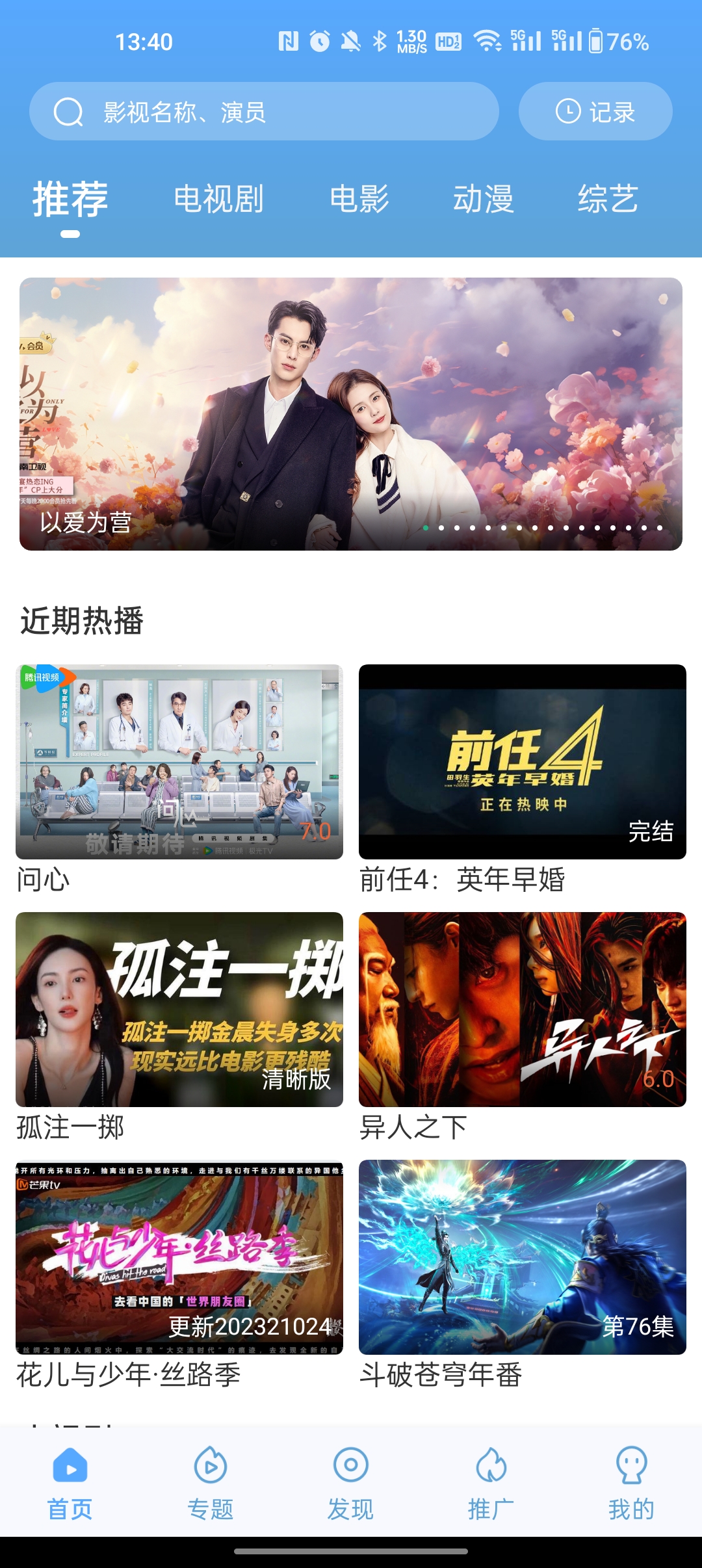The height and width of the screenshot is (1568, 702).
Task: Go to the 综艺 tab
Action: [608, 199]
